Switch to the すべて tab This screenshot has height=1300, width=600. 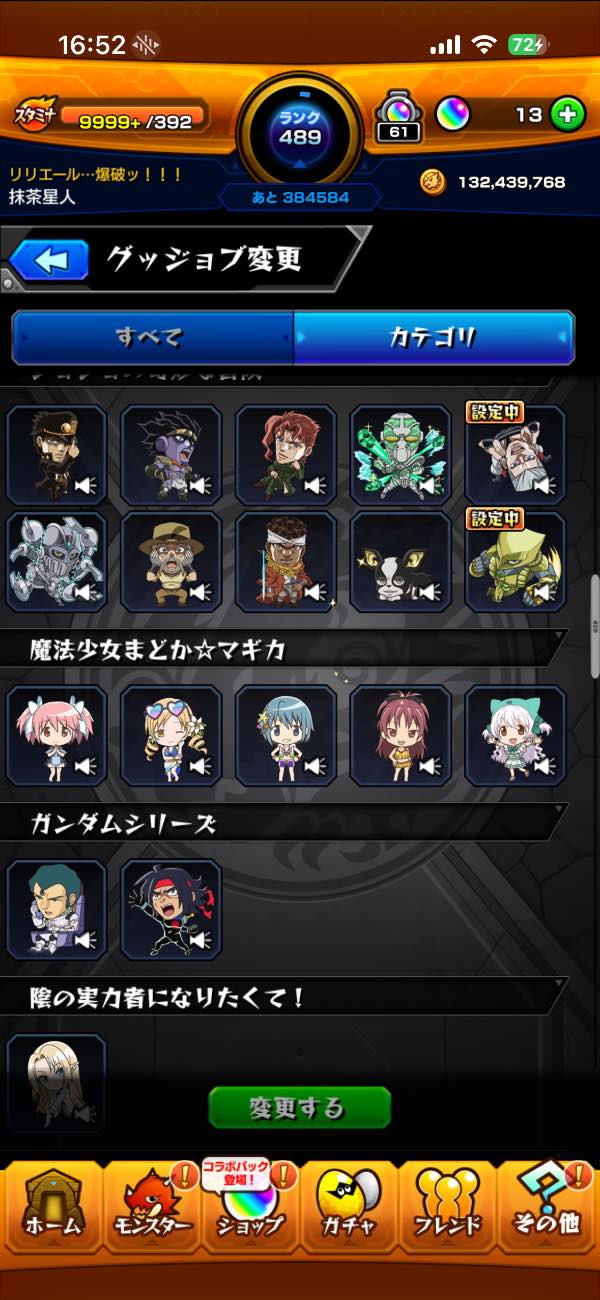coord(152,338)
